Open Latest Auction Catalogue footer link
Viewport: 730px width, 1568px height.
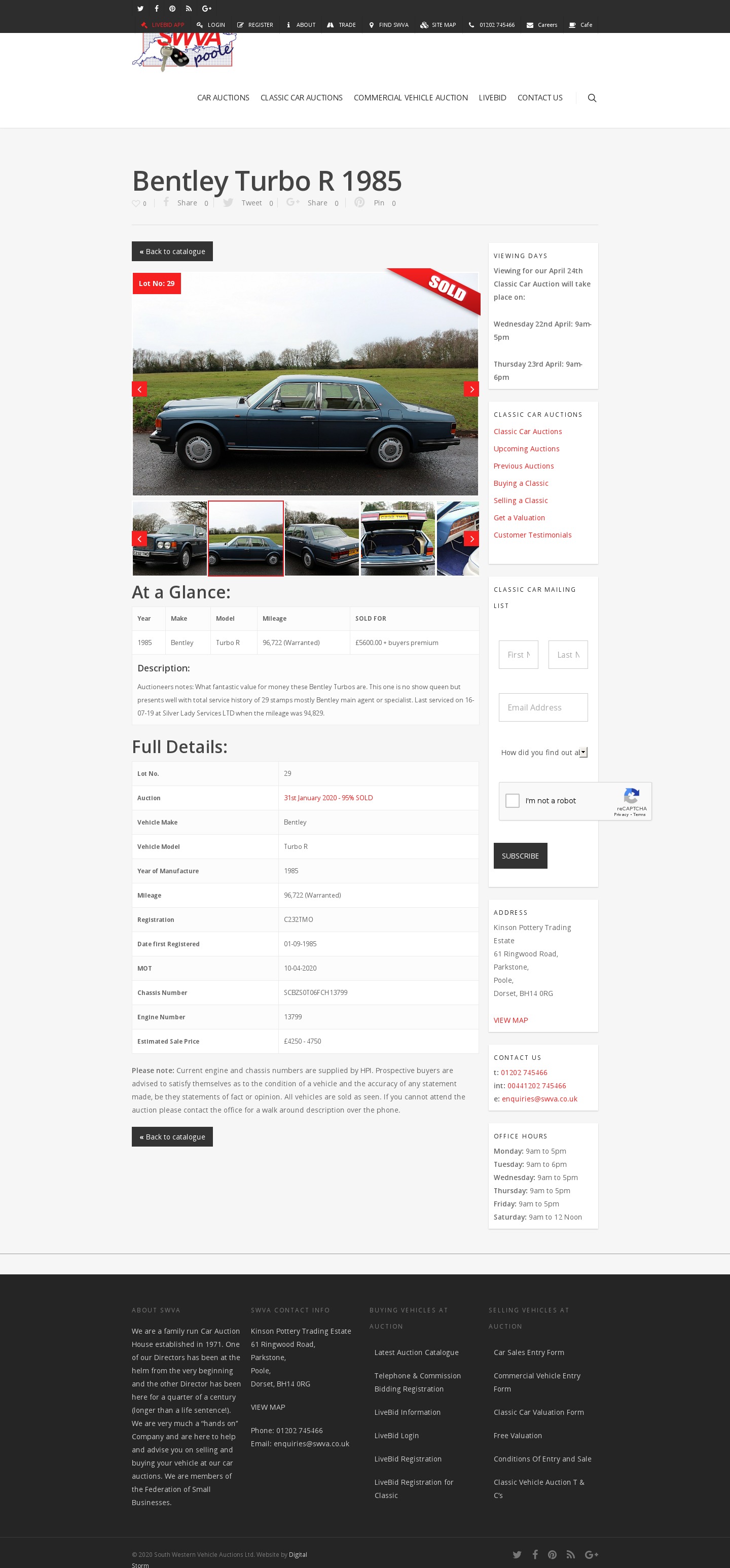[416, 1352]
